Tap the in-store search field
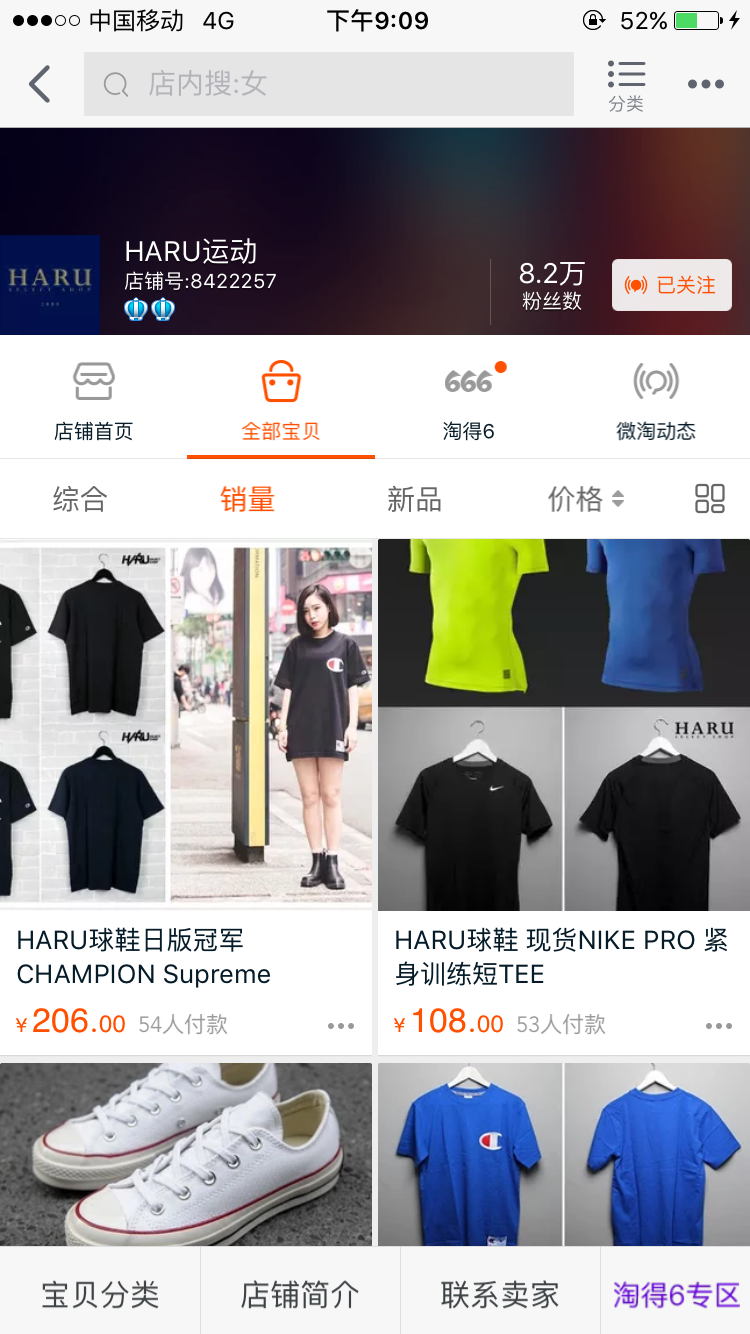The image size is (750, 1334). pyautogui.click(x=328, y=84)
